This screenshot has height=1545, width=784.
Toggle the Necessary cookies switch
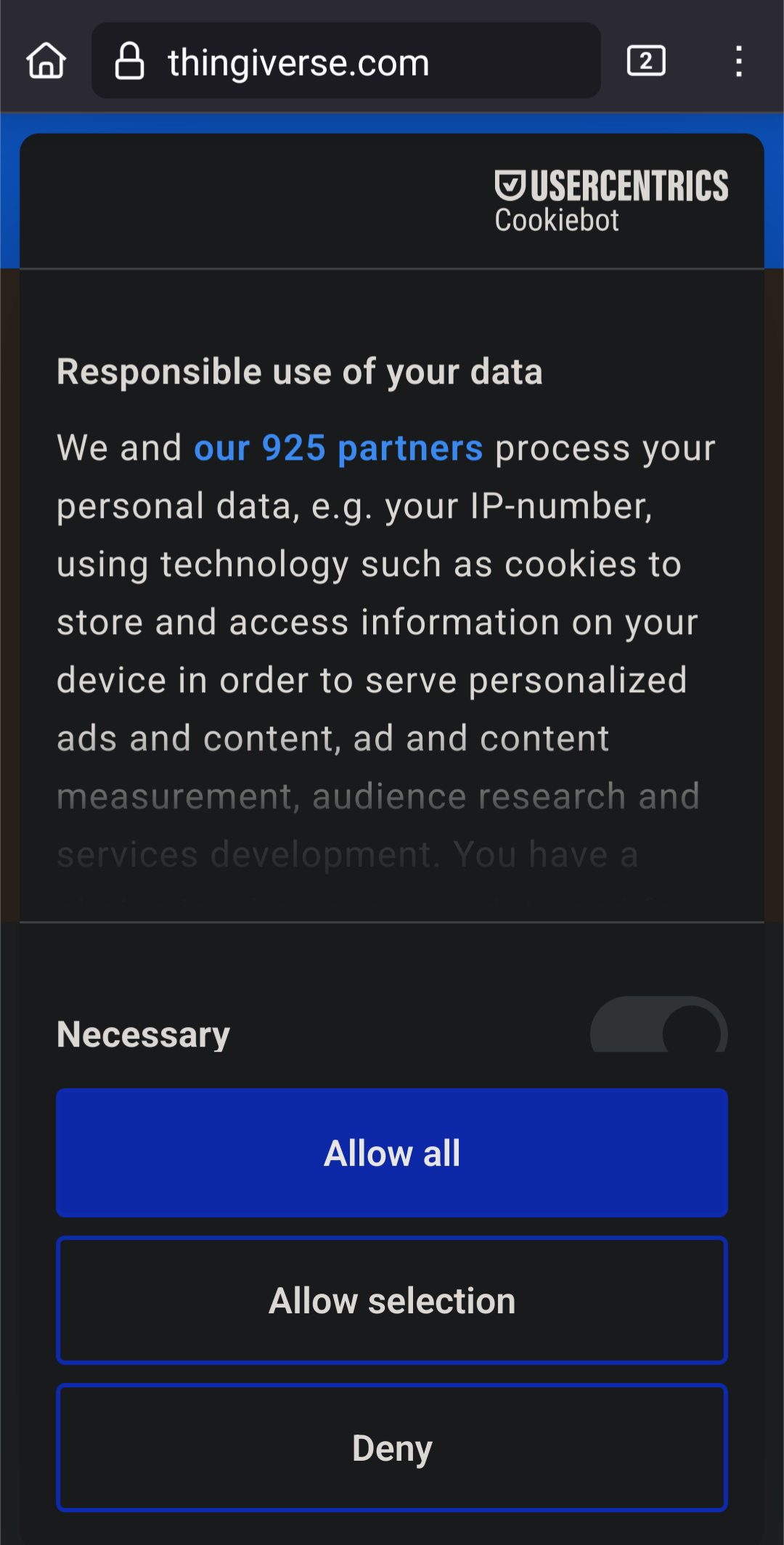pyautogui.click(x=658, y=1025)
